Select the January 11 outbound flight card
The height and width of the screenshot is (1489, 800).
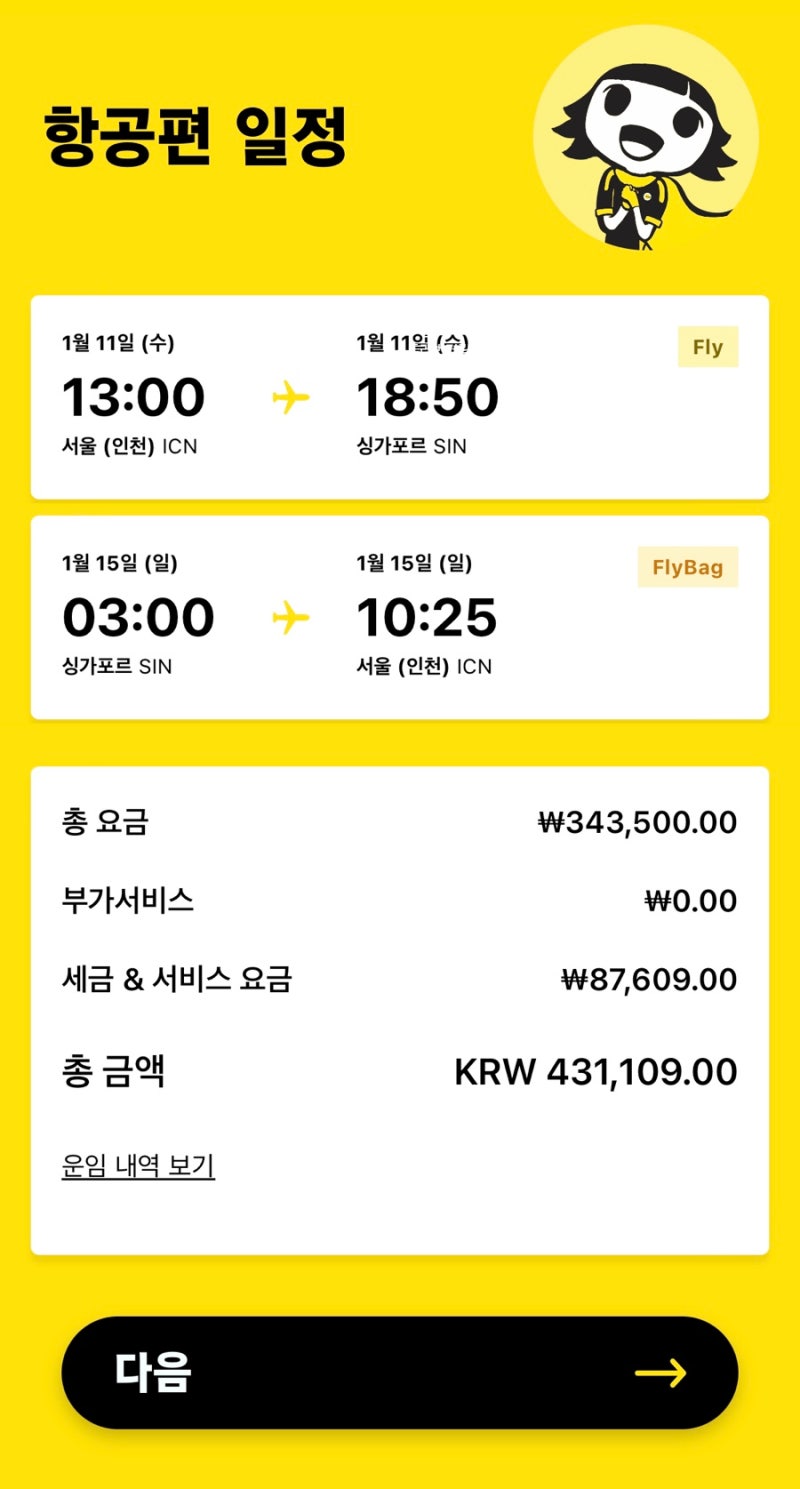[400, 397]
